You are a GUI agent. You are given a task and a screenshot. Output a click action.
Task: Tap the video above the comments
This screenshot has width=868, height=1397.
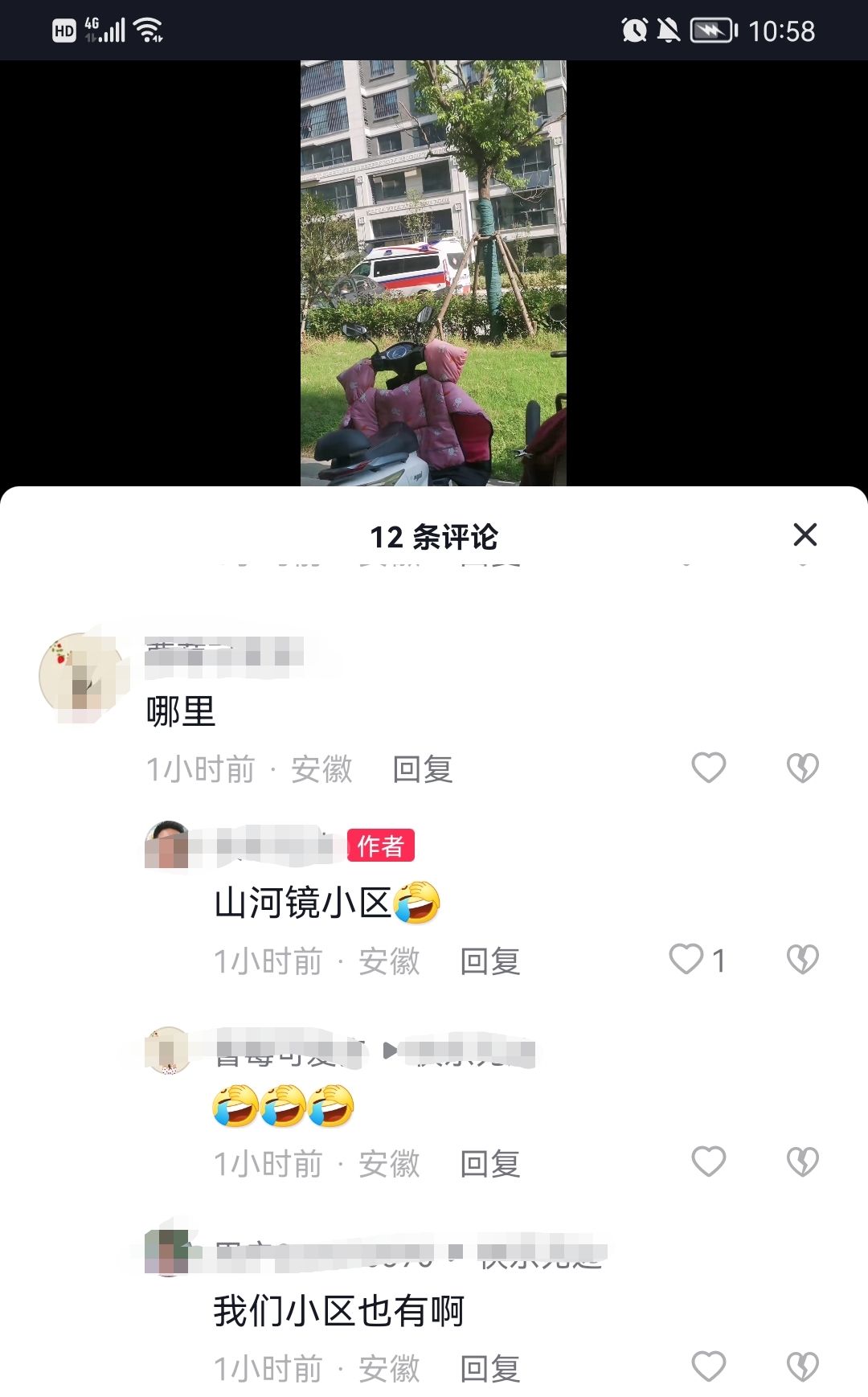pos(433,273)
